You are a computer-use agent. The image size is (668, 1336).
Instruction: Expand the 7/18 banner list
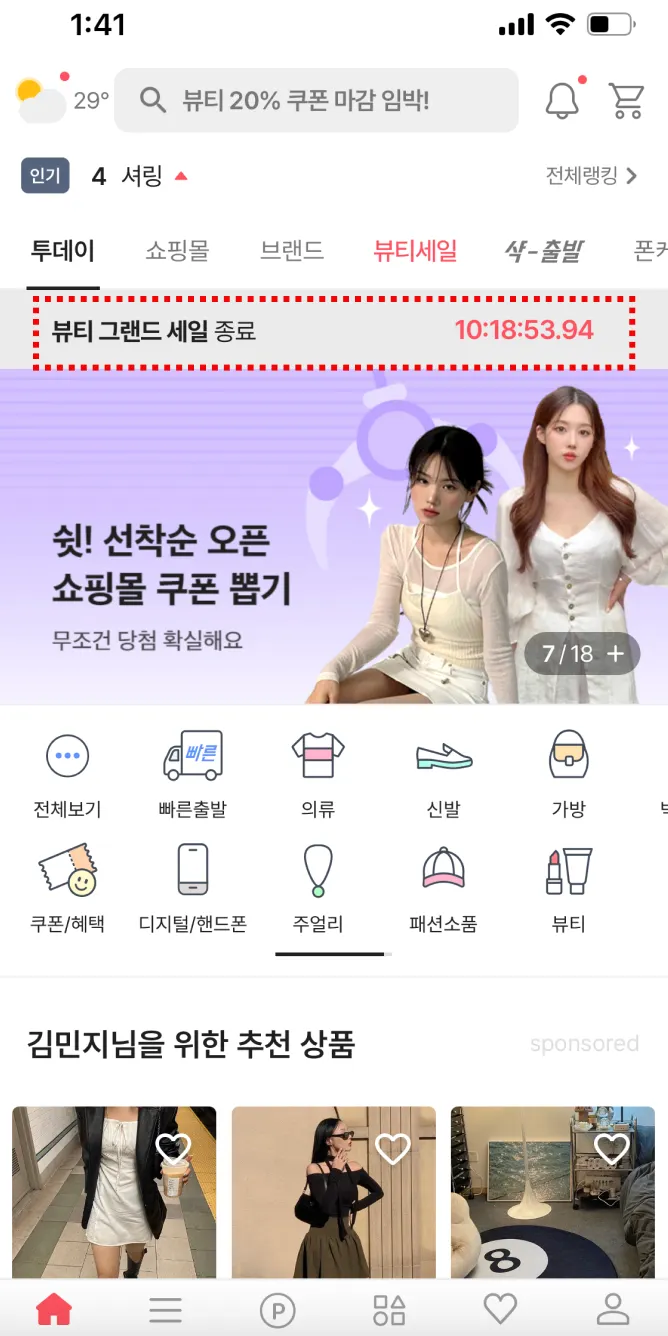(x=583, y=654)
